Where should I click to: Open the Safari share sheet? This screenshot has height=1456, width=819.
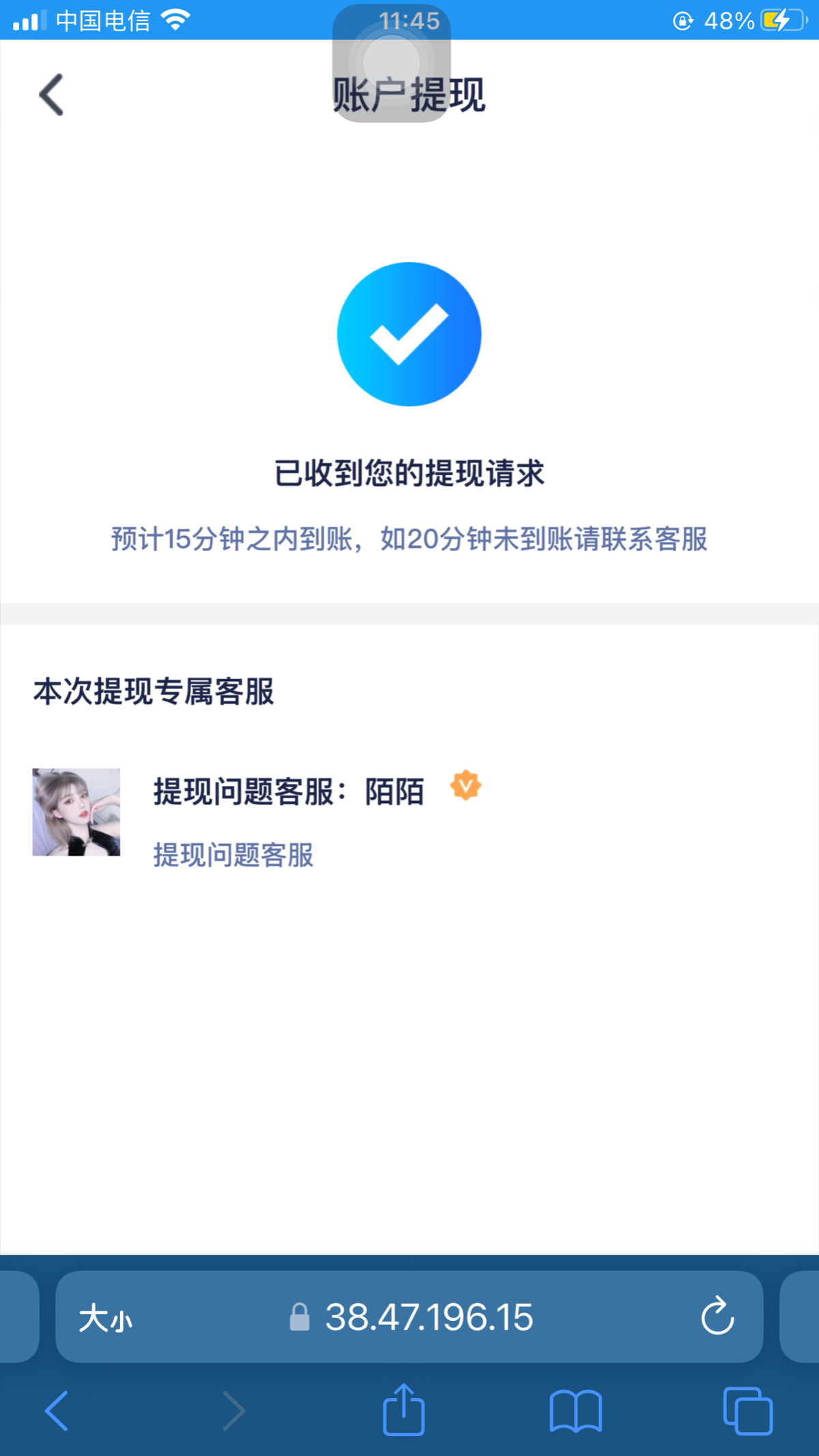point(404,1409)
